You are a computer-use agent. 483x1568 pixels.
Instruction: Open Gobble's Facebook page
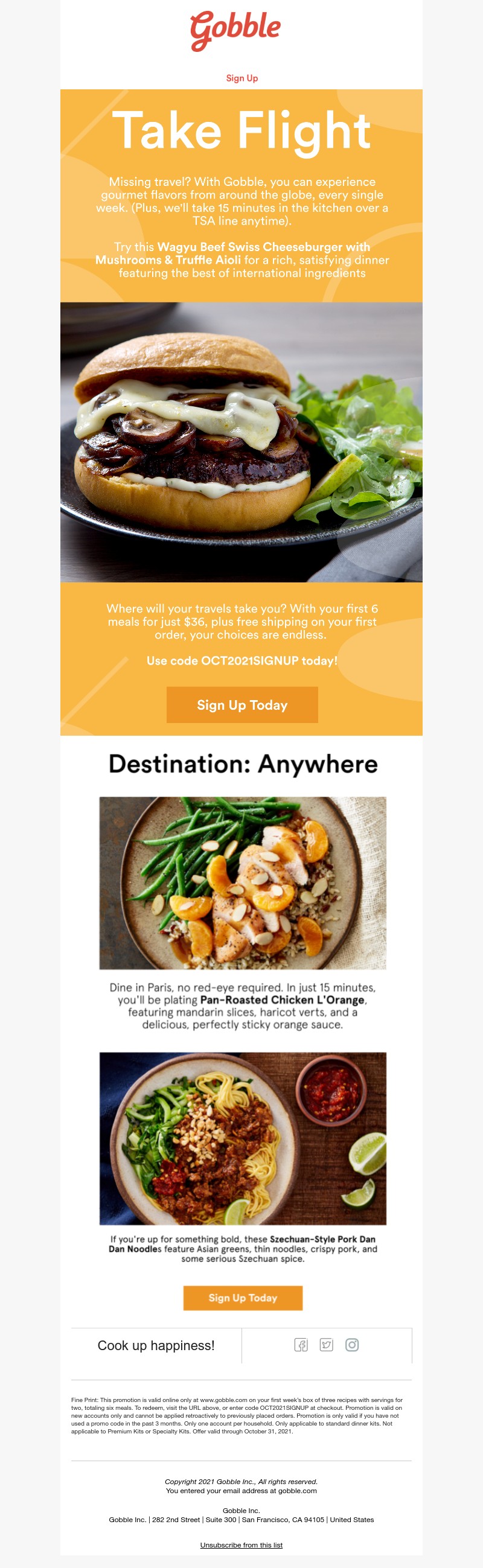coord(301,1345)
